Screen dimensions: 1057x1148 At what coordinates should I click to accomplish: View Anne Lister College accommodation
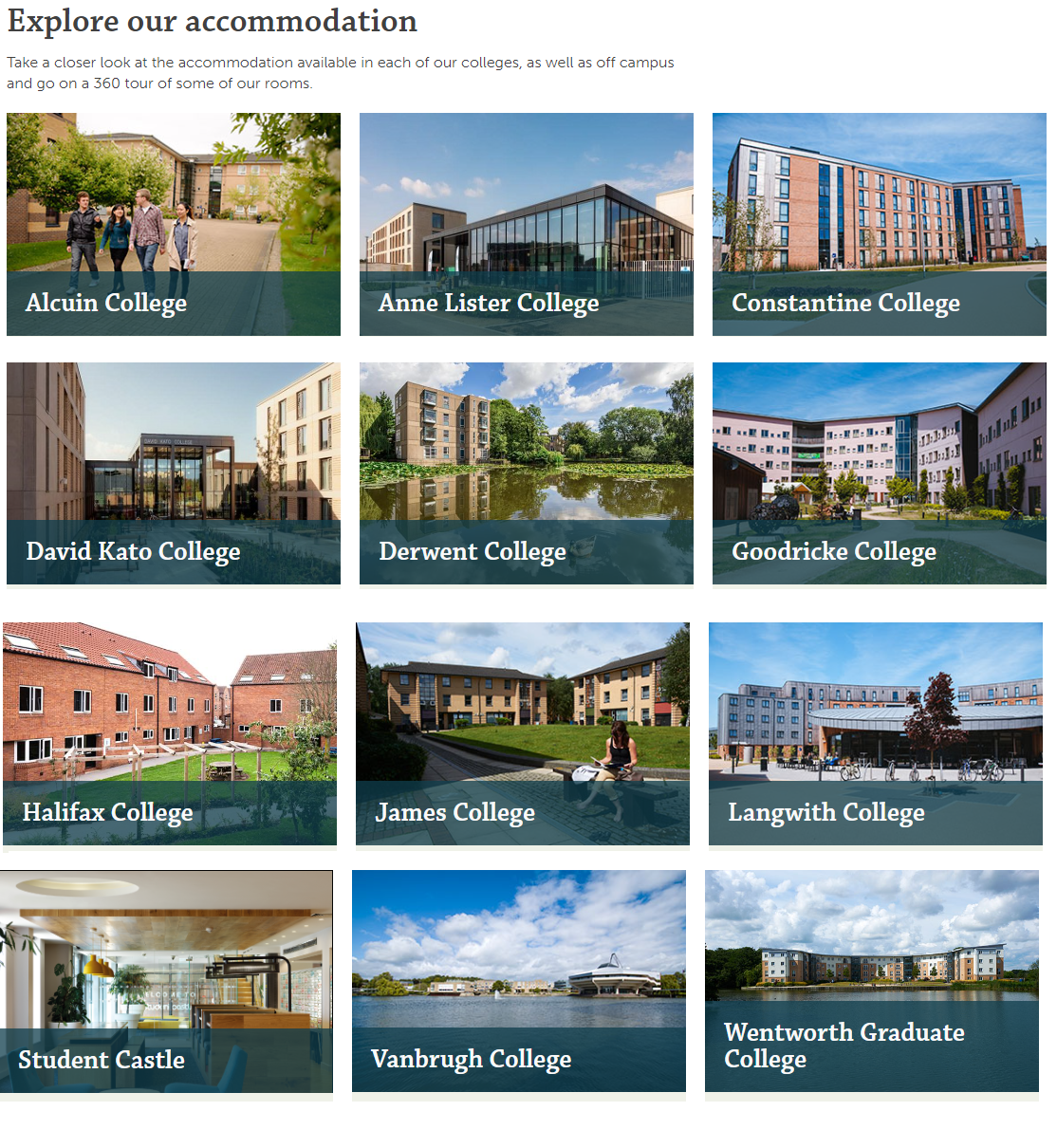[526, 225]
